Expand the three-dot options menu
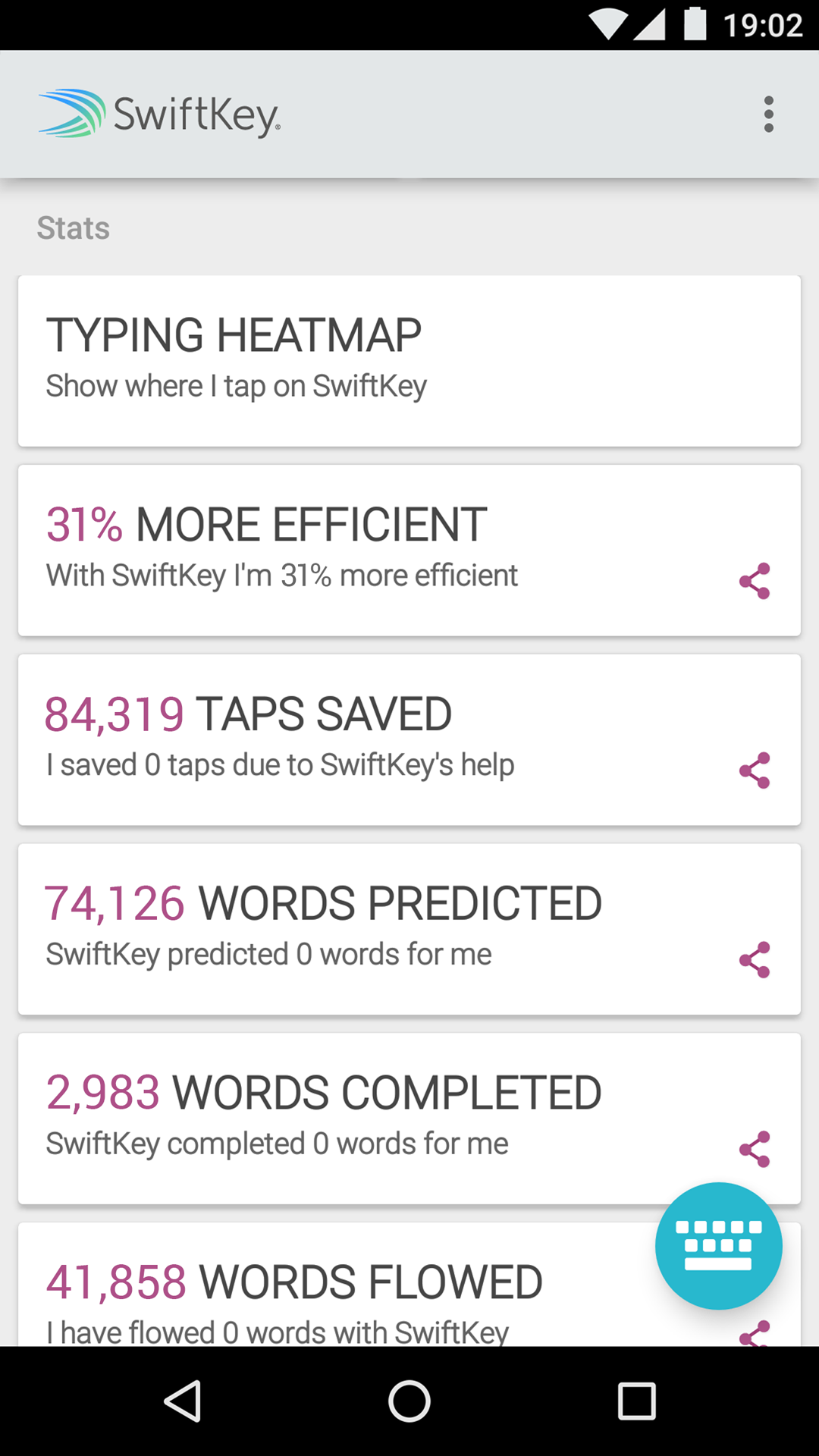The image size is (819, 1456). [768, 115]
